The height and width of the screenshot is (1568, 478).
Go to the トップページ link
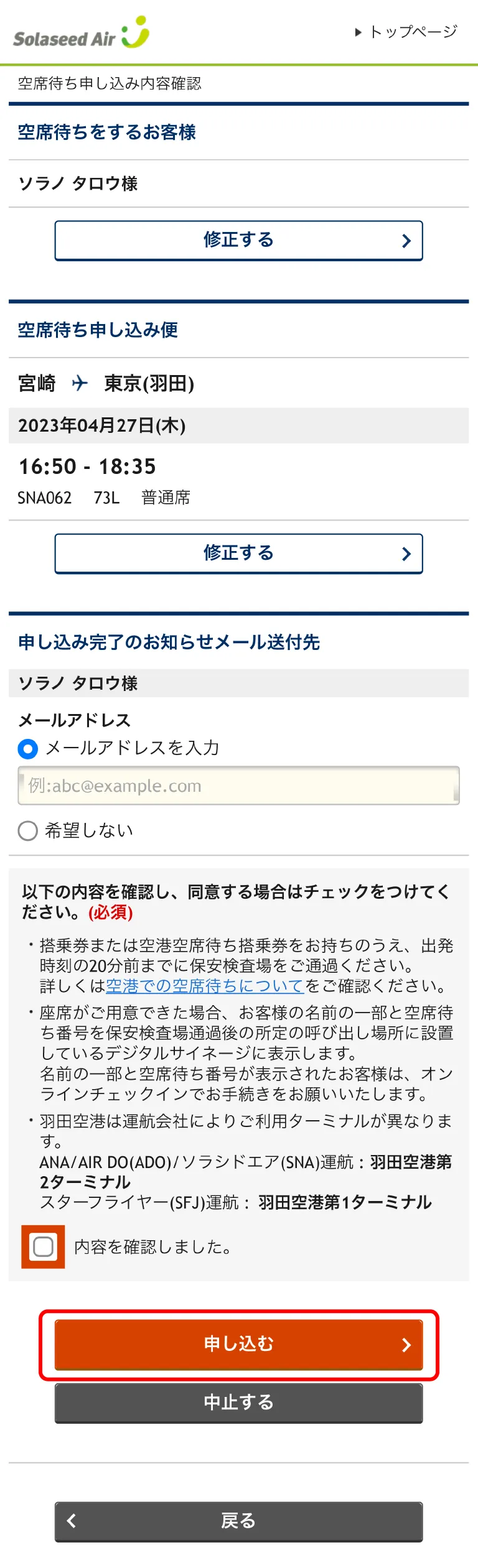(408, 32)
